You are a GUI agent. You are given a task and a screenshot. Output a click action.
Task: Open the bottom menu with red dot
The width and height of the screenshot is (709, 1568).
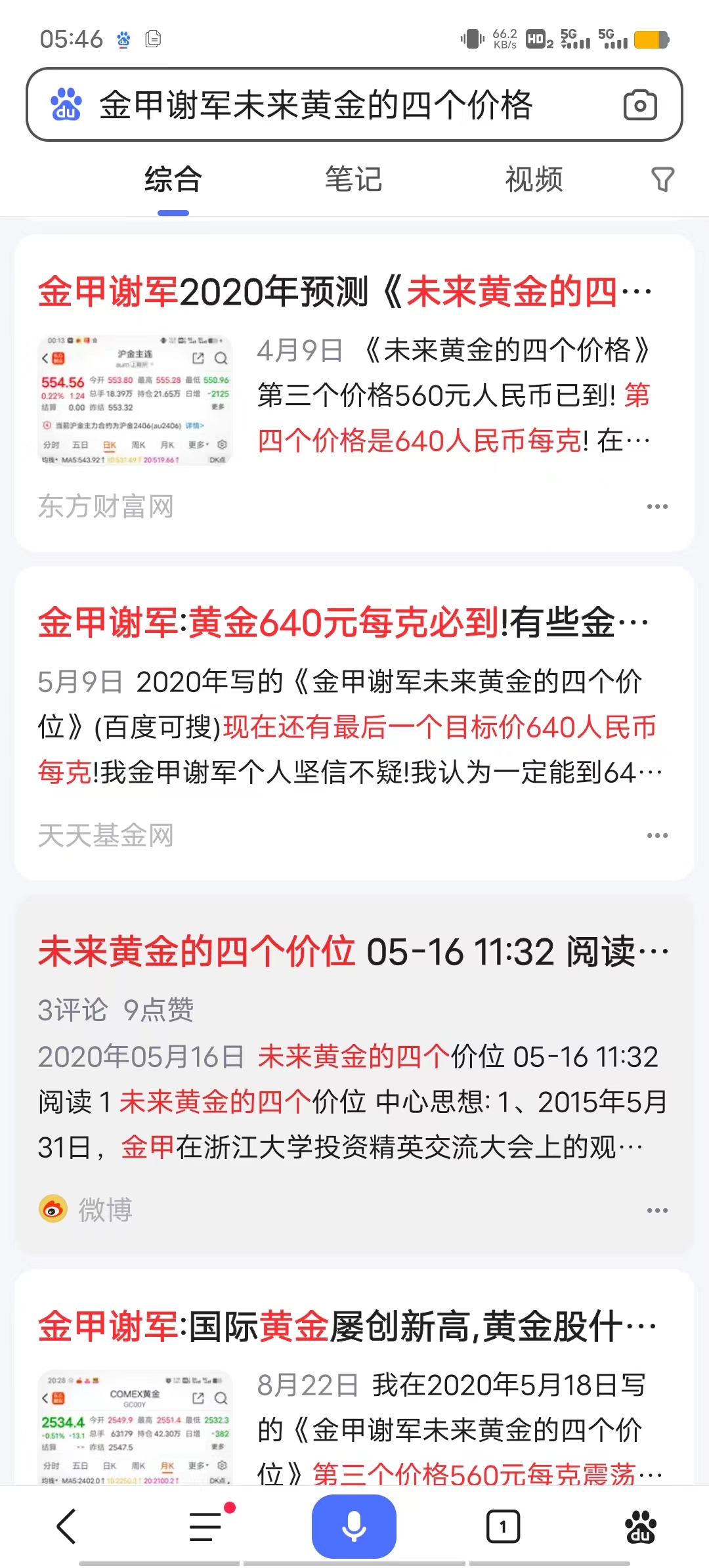206,1526
